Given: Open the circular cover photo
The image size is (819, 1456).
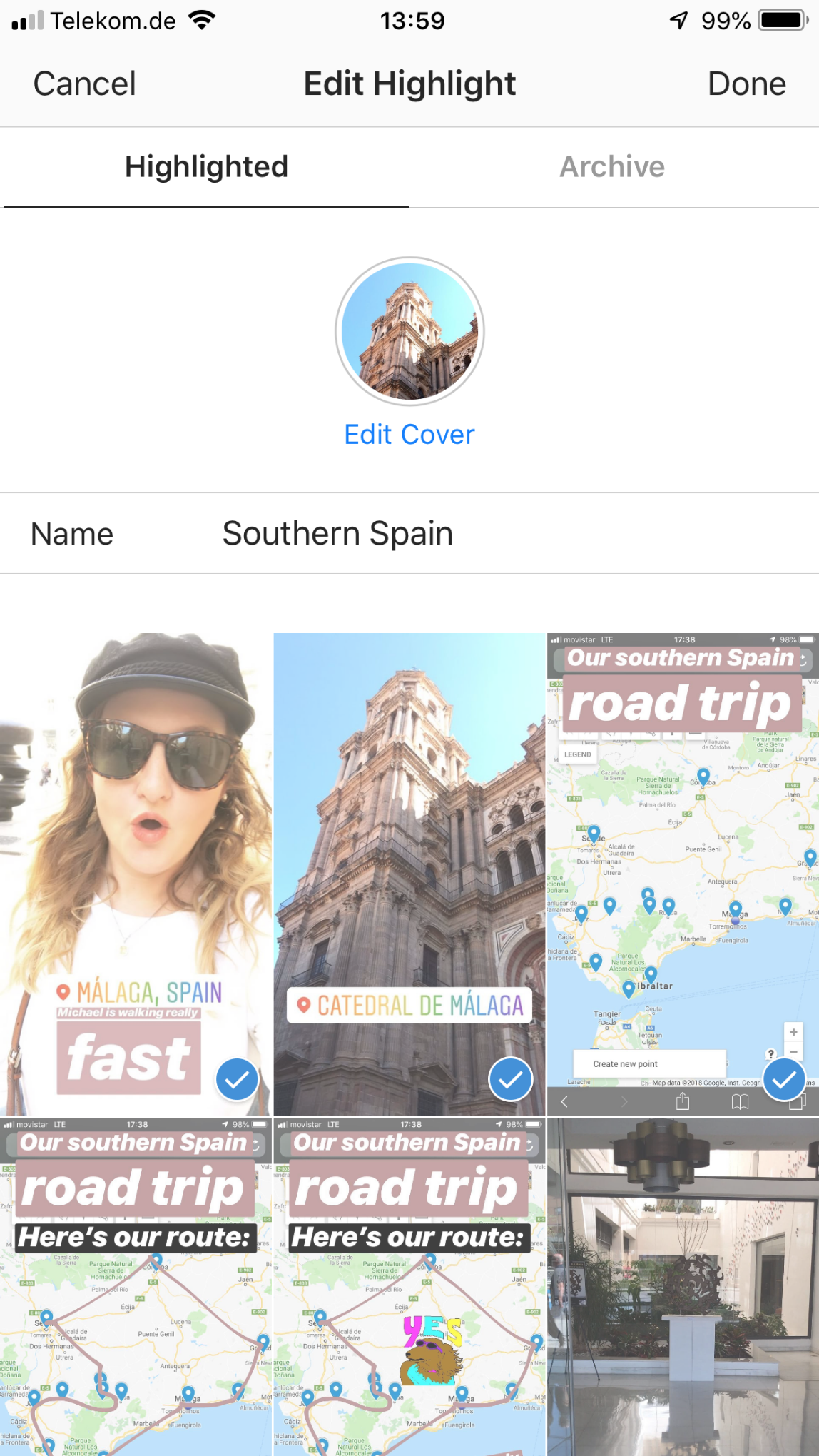Looking at the screenshot, I should 409,331.
